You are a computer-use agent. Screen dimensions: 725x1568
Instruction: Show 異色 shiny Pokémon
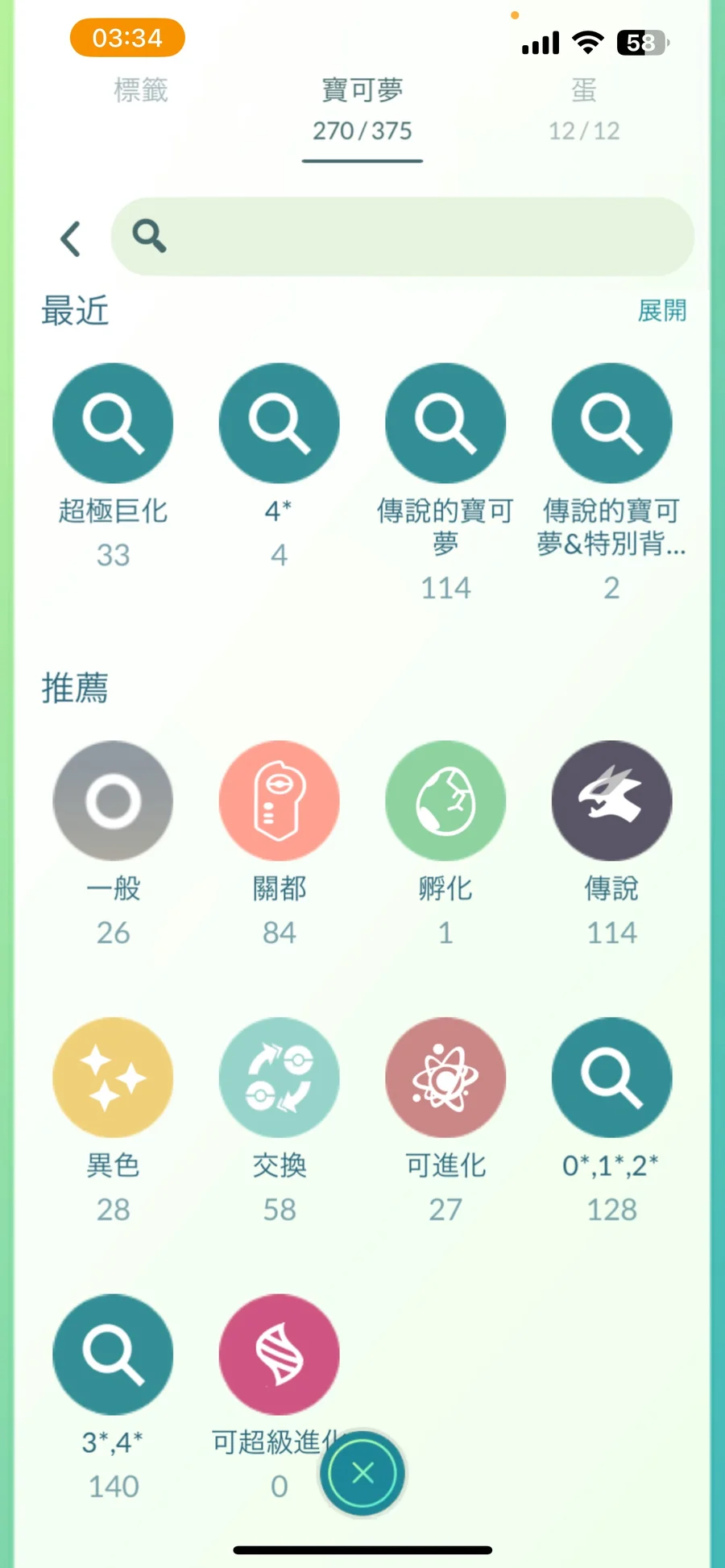pos(113,1078)
